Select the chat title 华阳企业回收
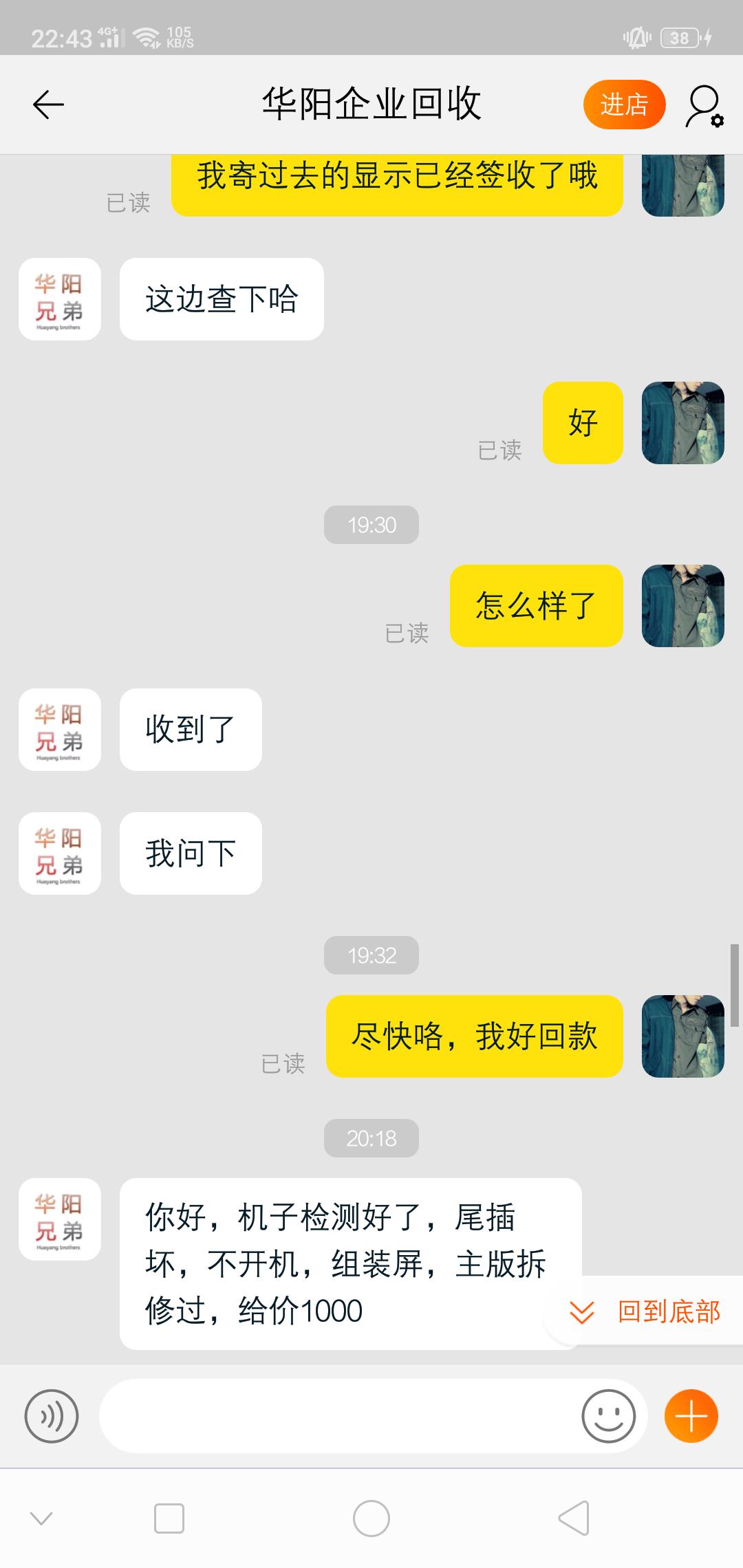 [x=371, y=103]
